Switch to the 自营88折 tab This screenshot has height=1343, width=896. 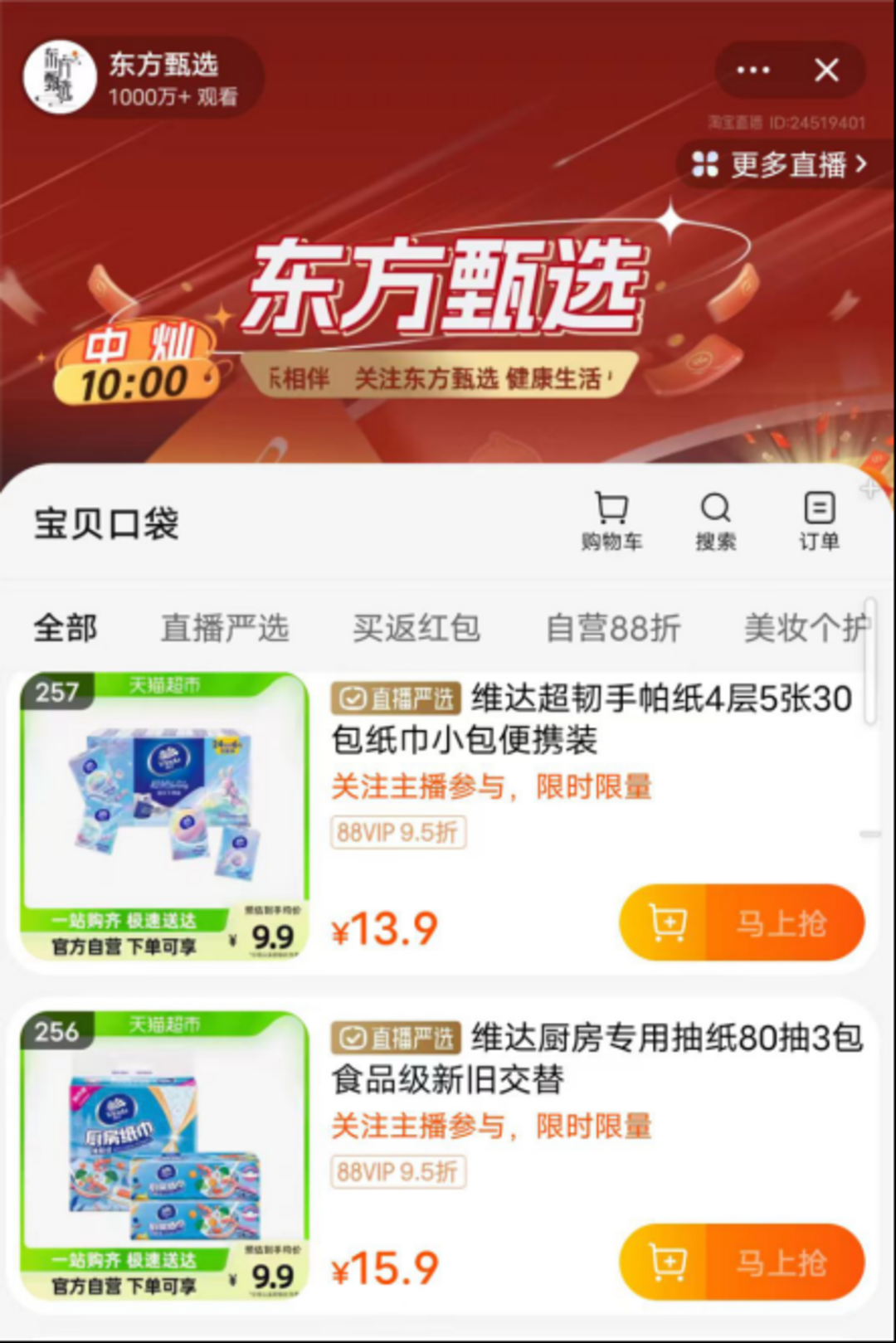pos(613,628)
